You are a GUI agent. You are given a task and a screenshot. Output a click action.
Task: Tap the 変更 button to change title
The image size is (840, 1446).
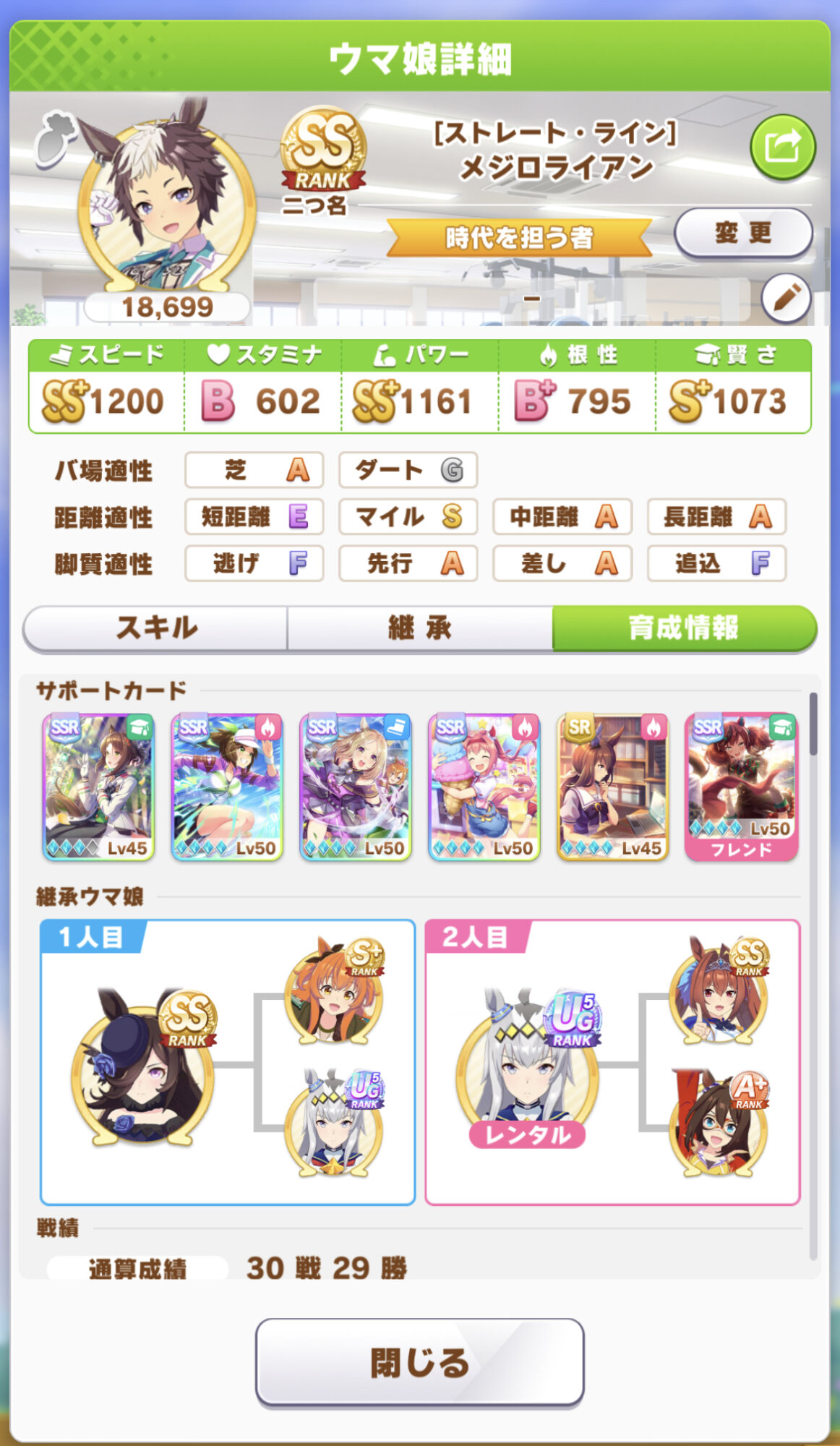[743, 234]
